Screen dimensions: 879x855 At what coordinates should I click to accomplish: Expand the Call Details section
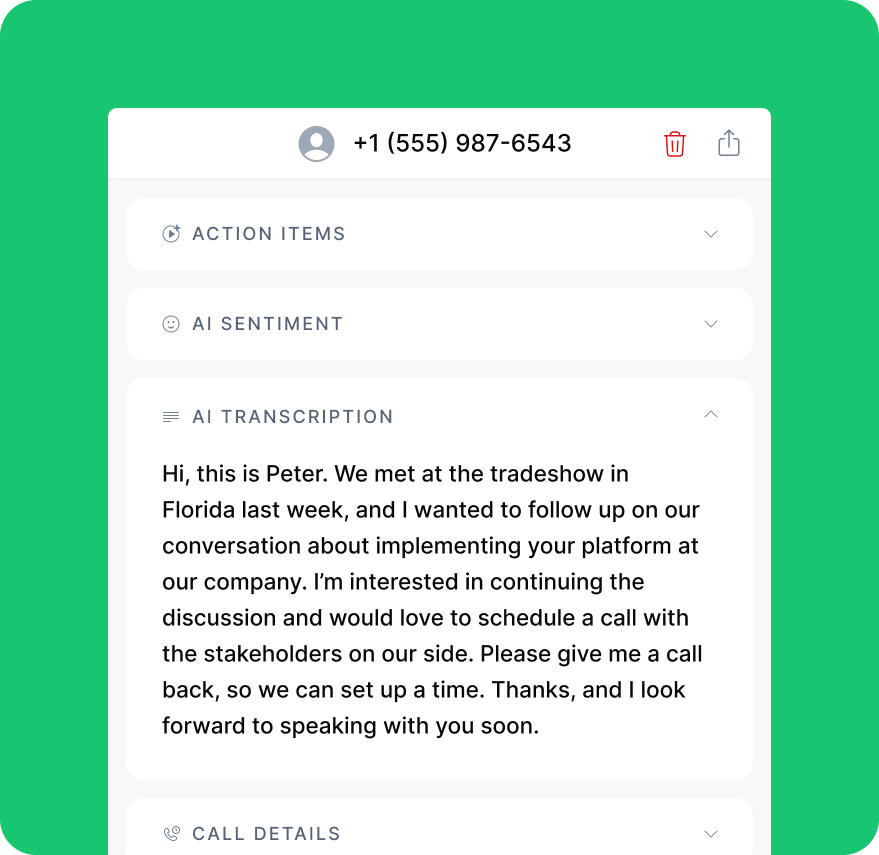pyautogui.click(x=710, y=834)
